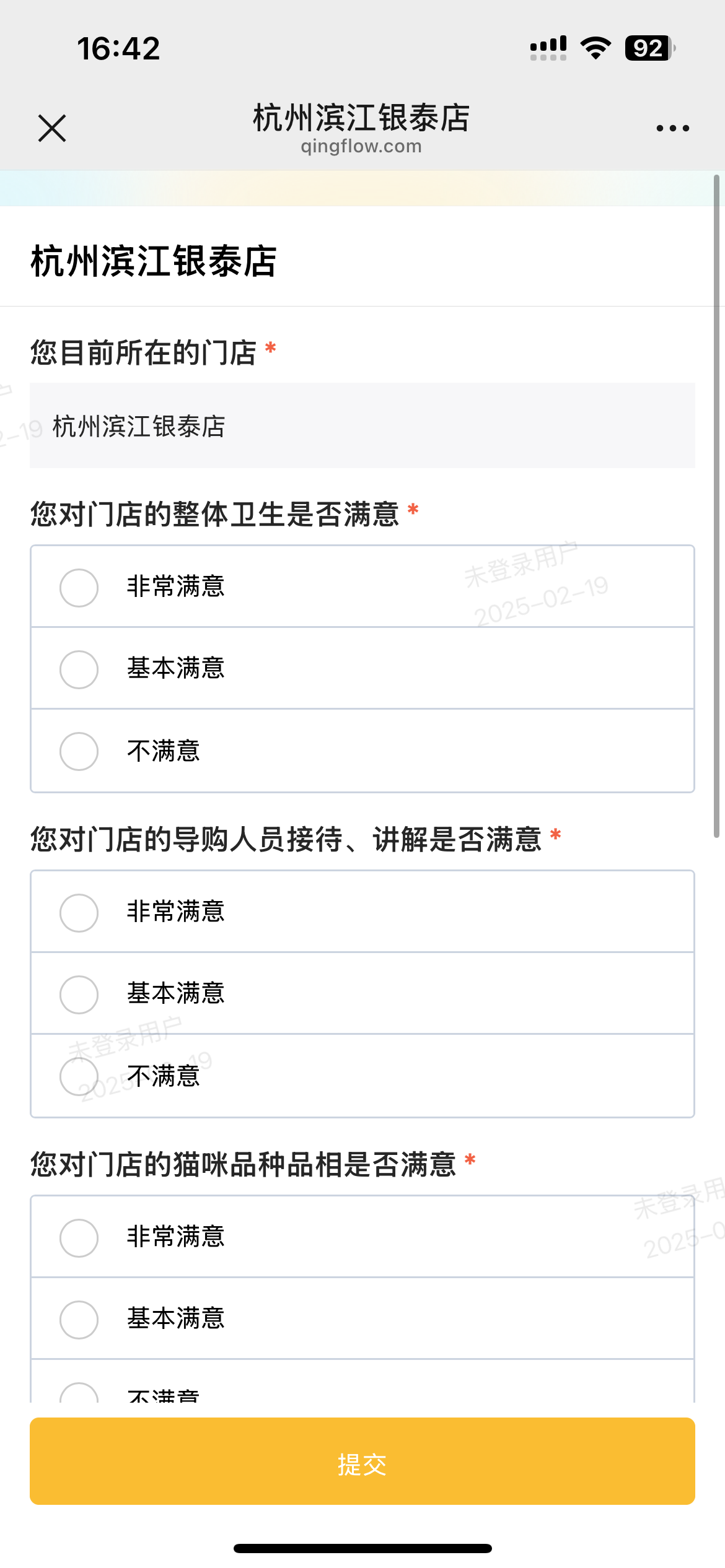The image size is (725, 1568).
Task: Choose 基本满意 for shopping guide reception
Action: coord(362,993)
